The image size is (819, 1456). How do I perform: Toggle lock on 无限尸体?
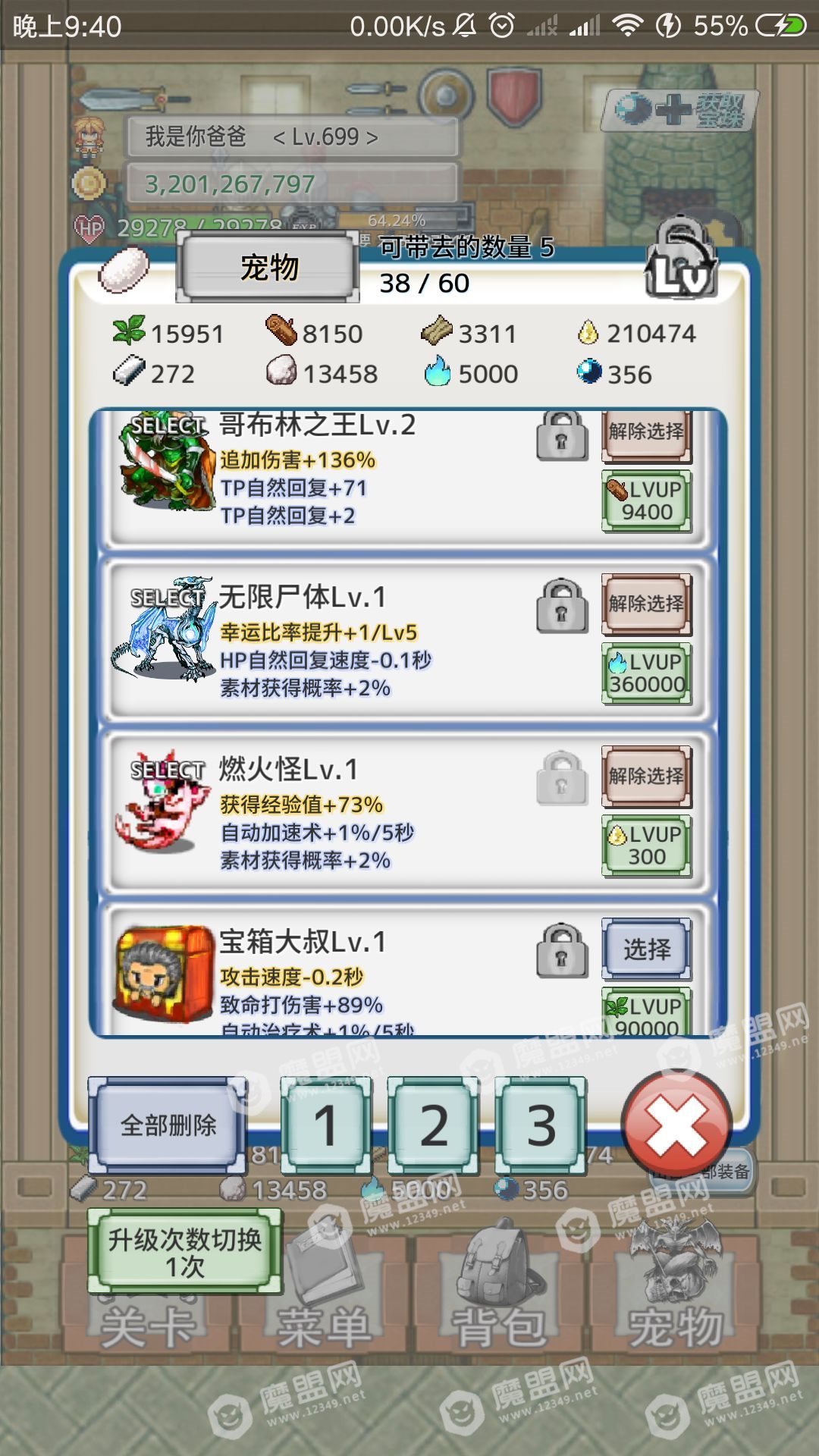click(562, 607)
